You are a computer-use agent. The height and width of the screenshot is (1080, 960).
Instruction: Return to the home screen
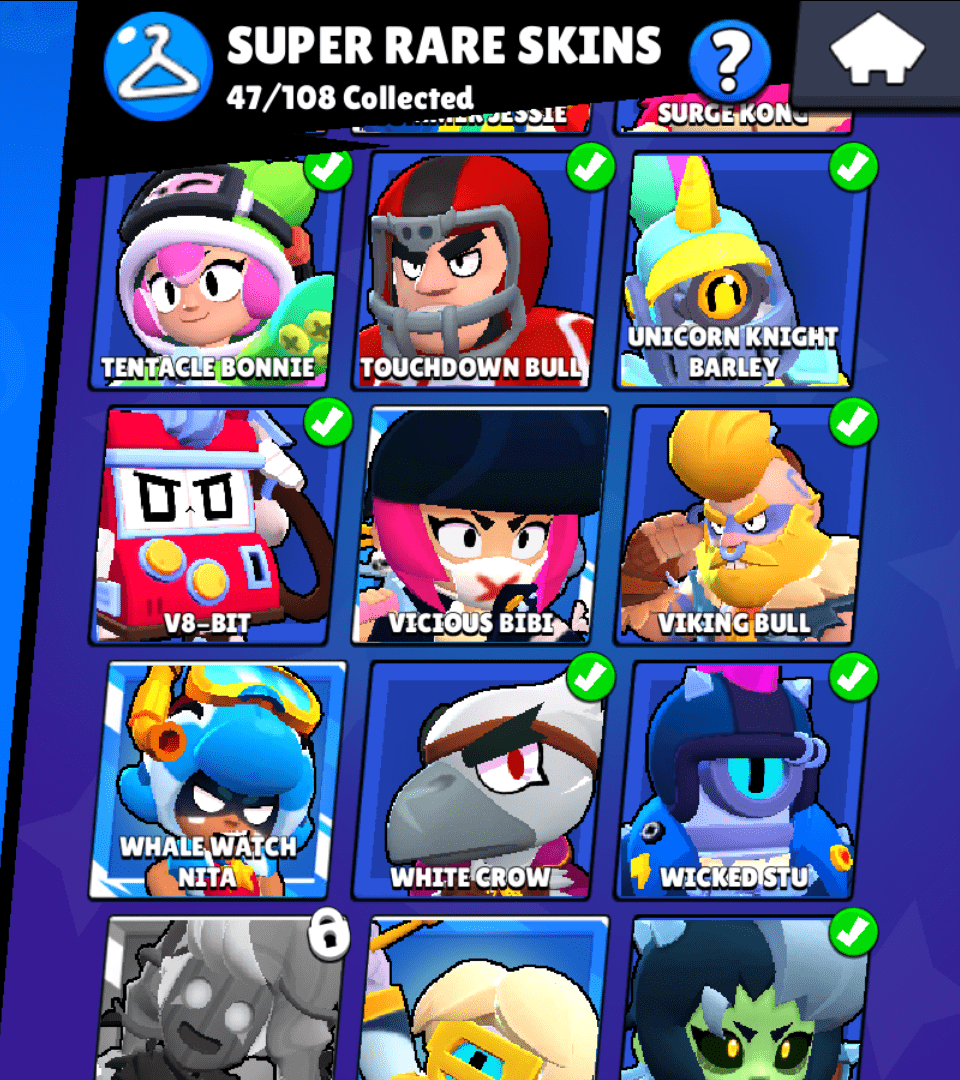tap(876, 52)
